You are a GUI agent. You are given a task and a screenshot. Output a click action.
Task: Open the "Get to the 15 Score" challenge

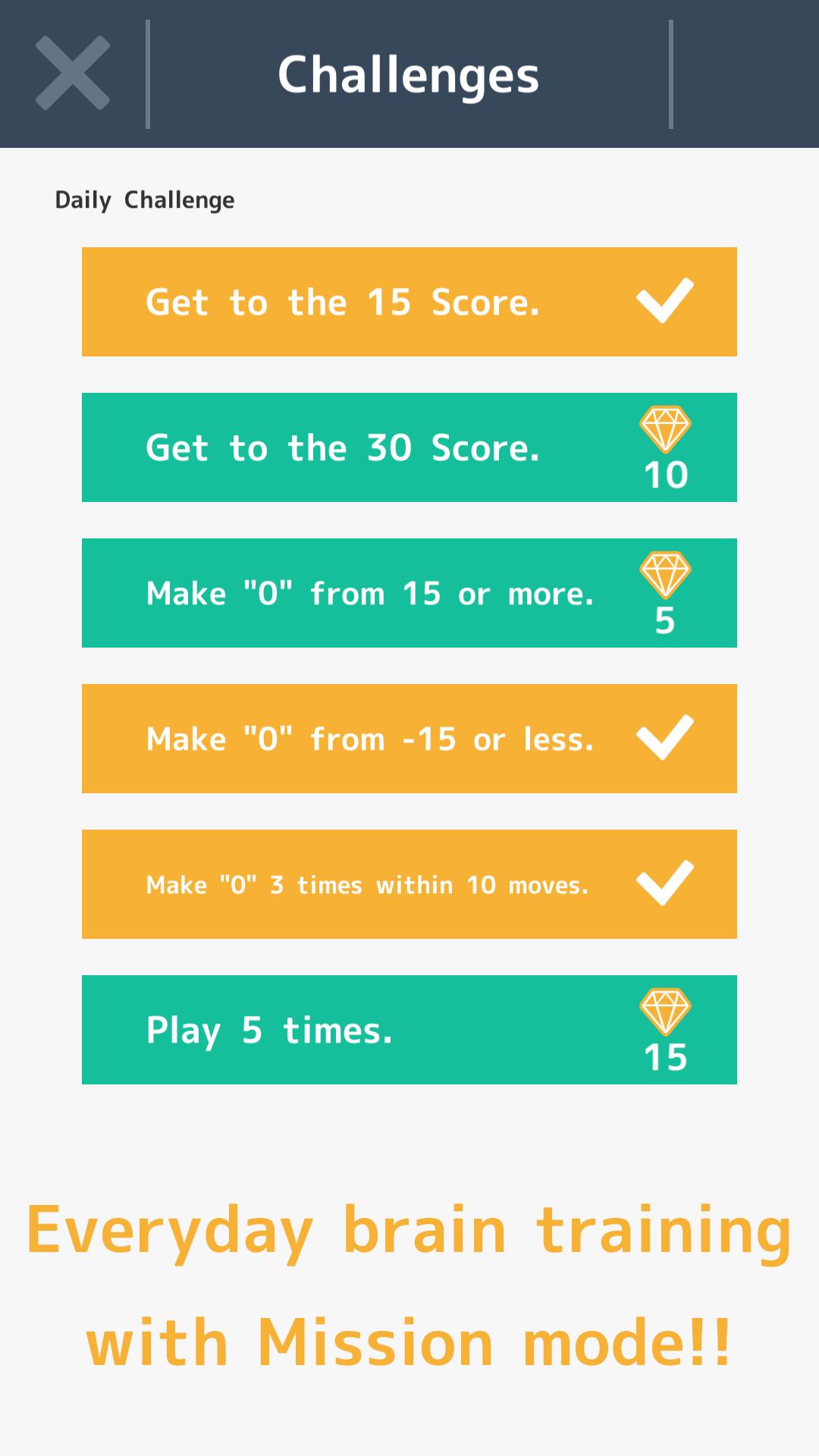(409, 302)
